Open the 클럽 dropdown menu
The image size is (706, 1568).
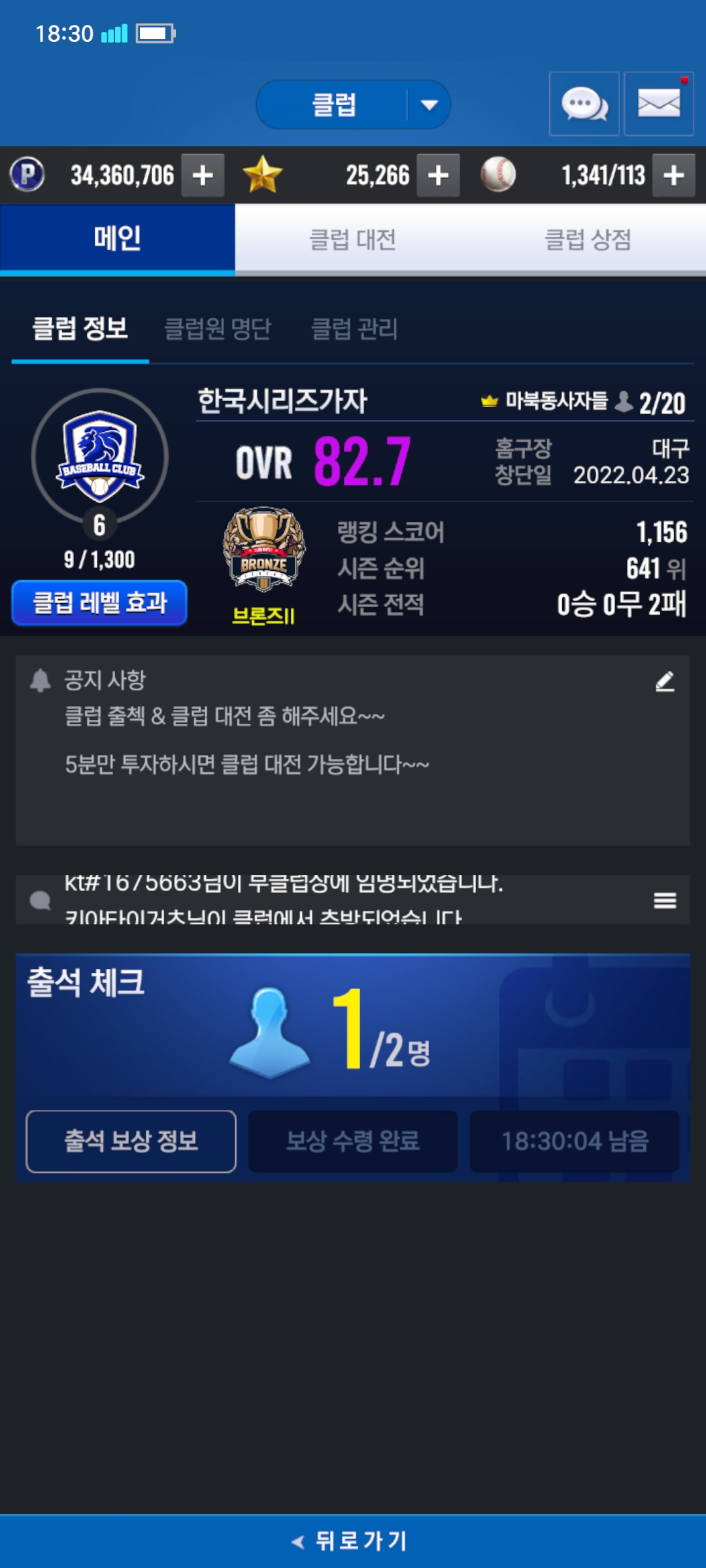353,105
